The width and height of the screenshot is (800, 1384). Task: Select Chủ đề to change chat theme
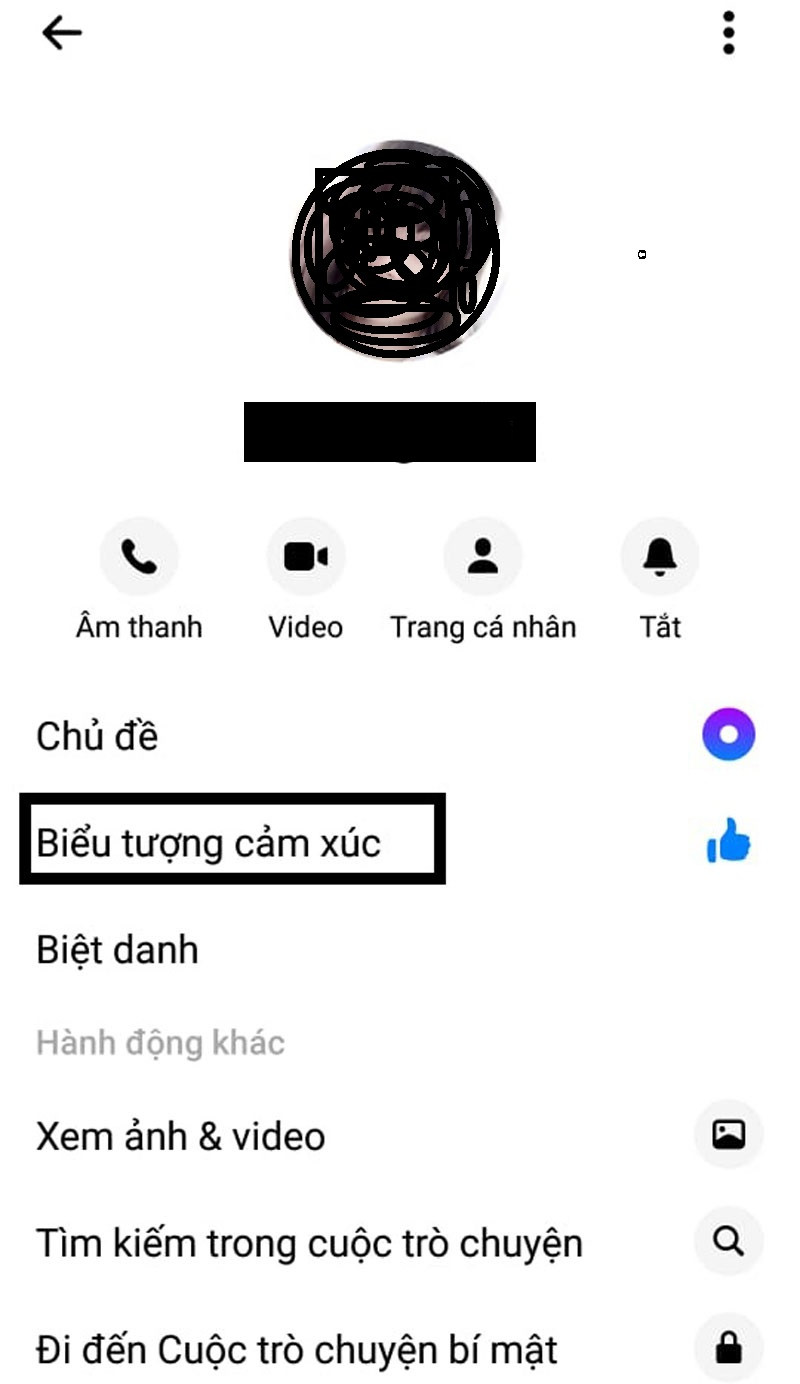(98, 734)
